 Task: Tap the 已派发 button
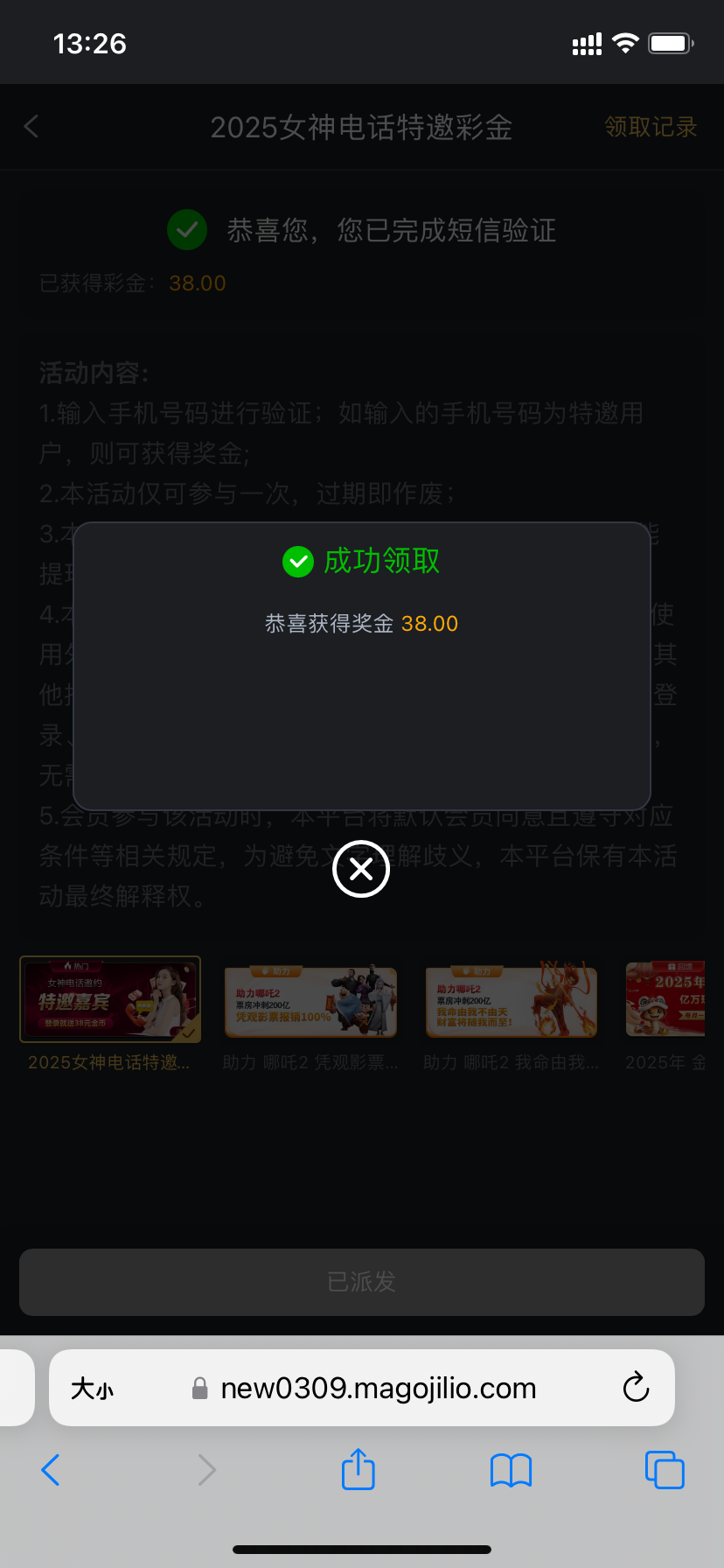click(x=361, y=1282)
